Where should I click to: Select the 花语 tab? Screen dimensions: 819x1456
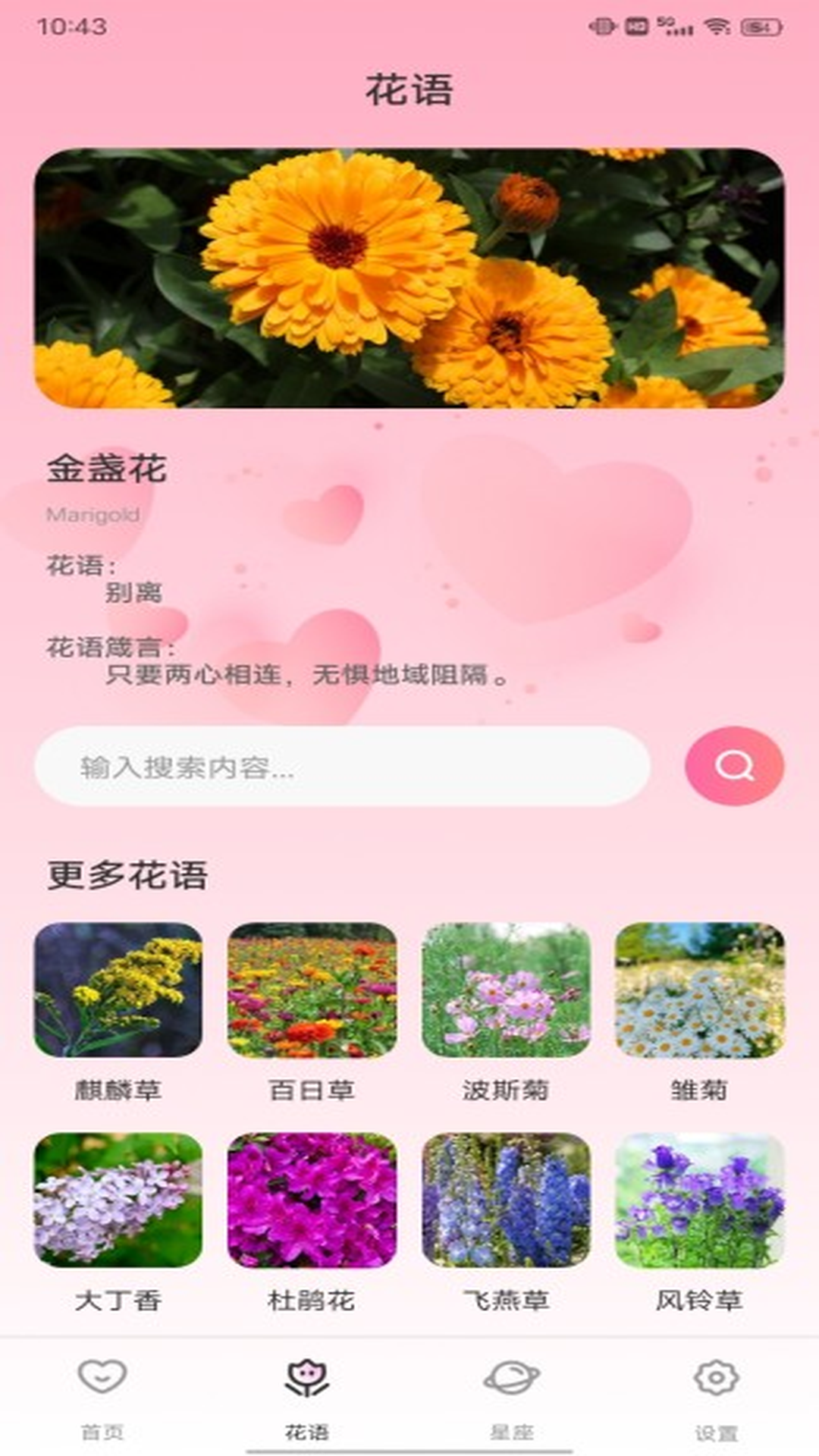click(x=307, y=1398)
